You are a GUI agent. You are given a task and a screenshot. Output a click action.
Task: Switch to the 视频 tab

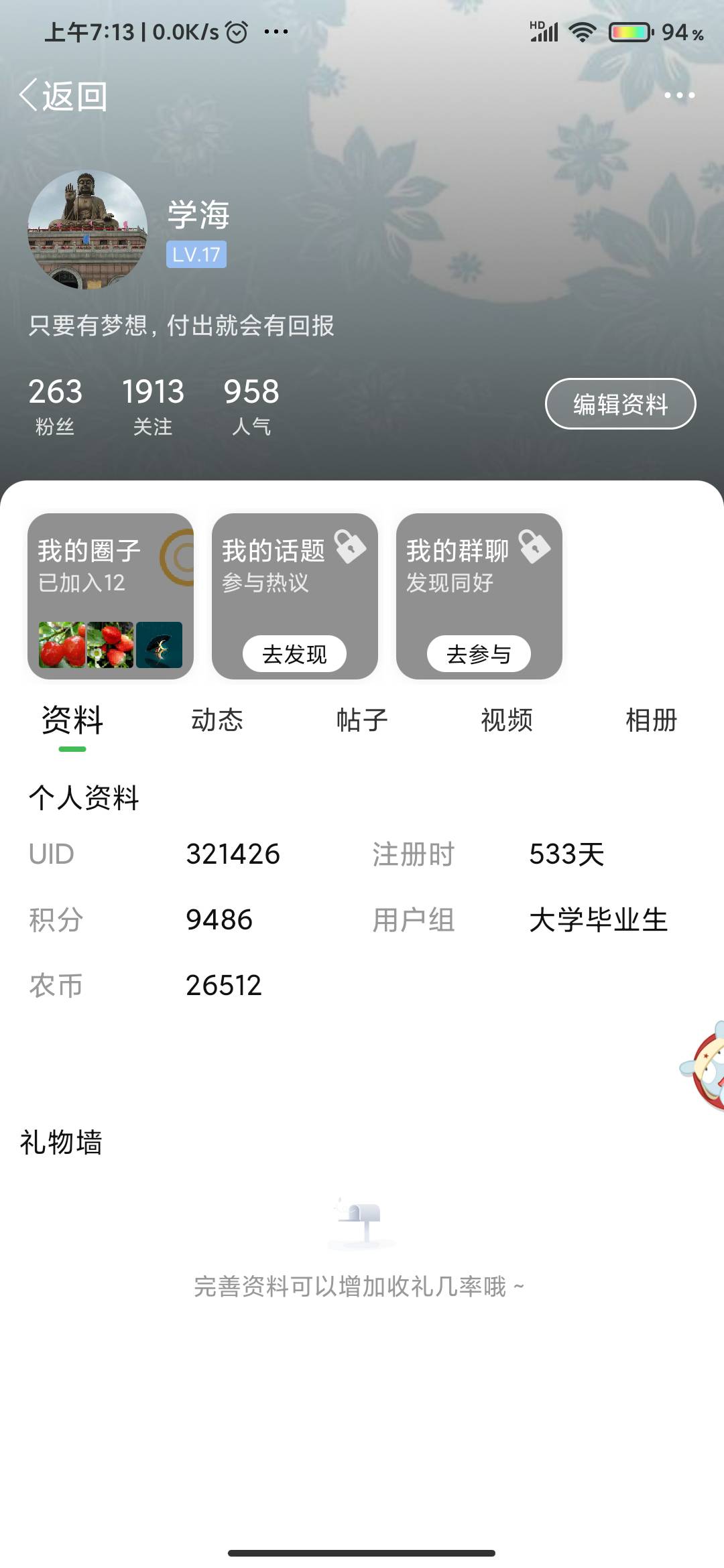coord(507,720)
